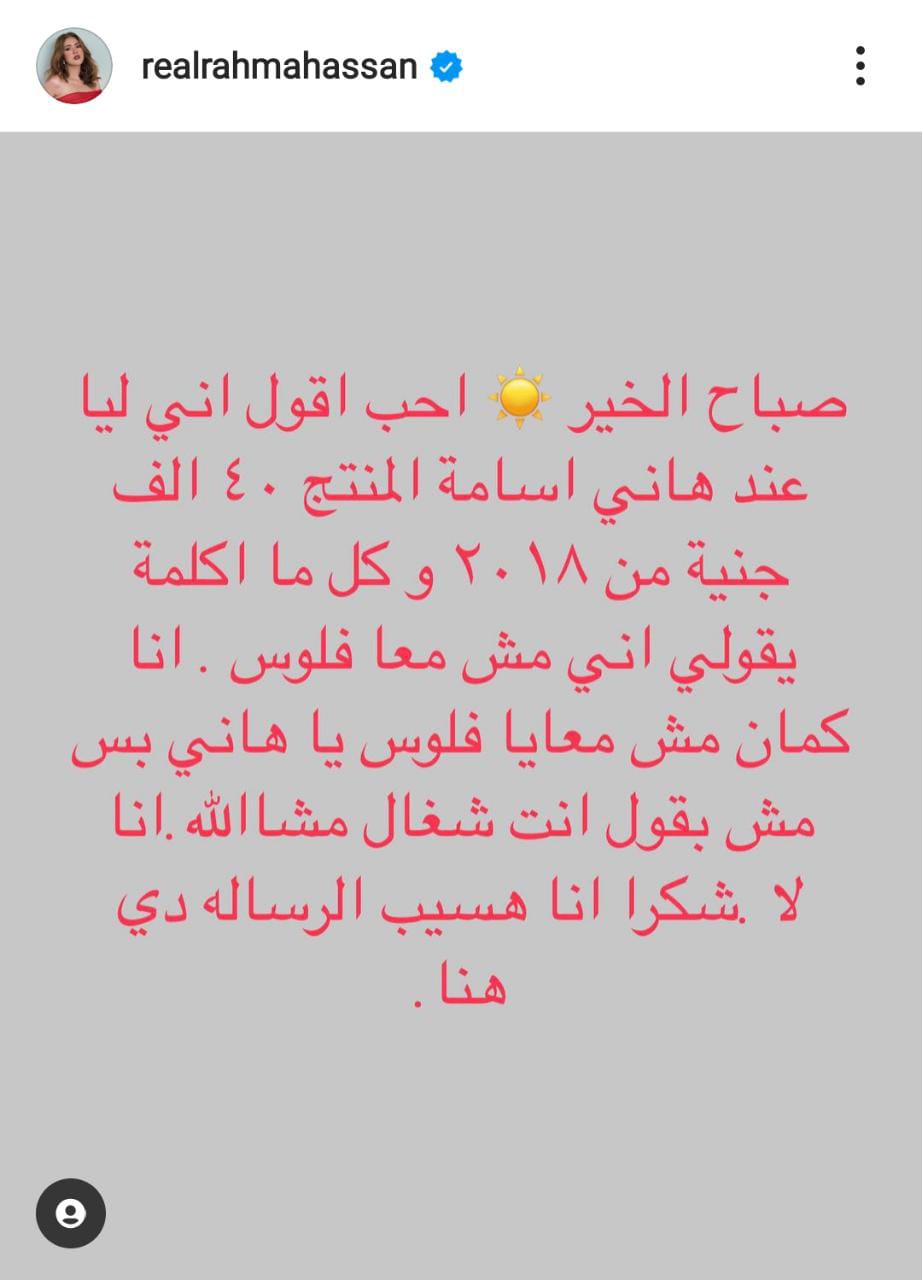
Task: Tap the tagged people icon
Action: pos(71,1214)
